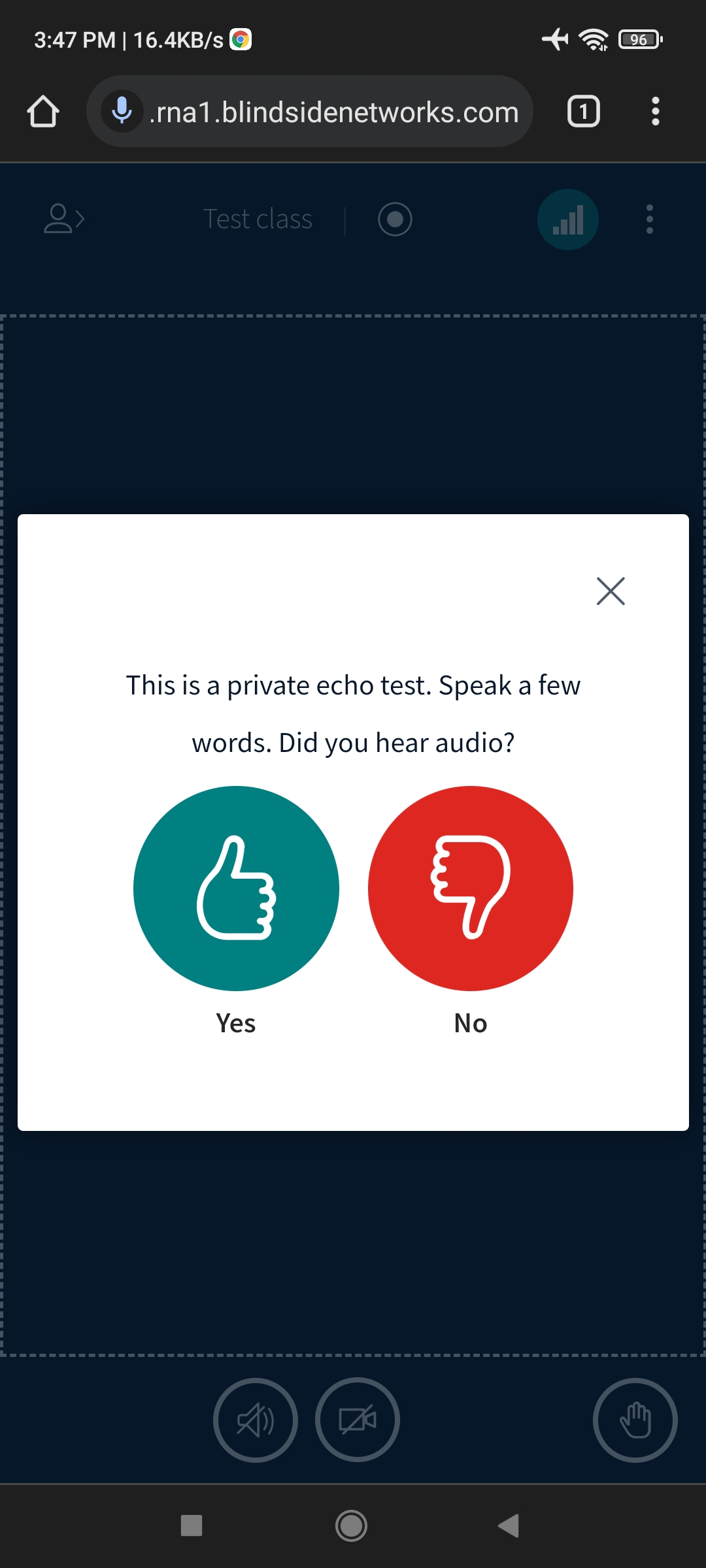Confirm audio heard with Yes thumbs-up
This screenshot has width=706, height=1568.
tap(236, 888)
